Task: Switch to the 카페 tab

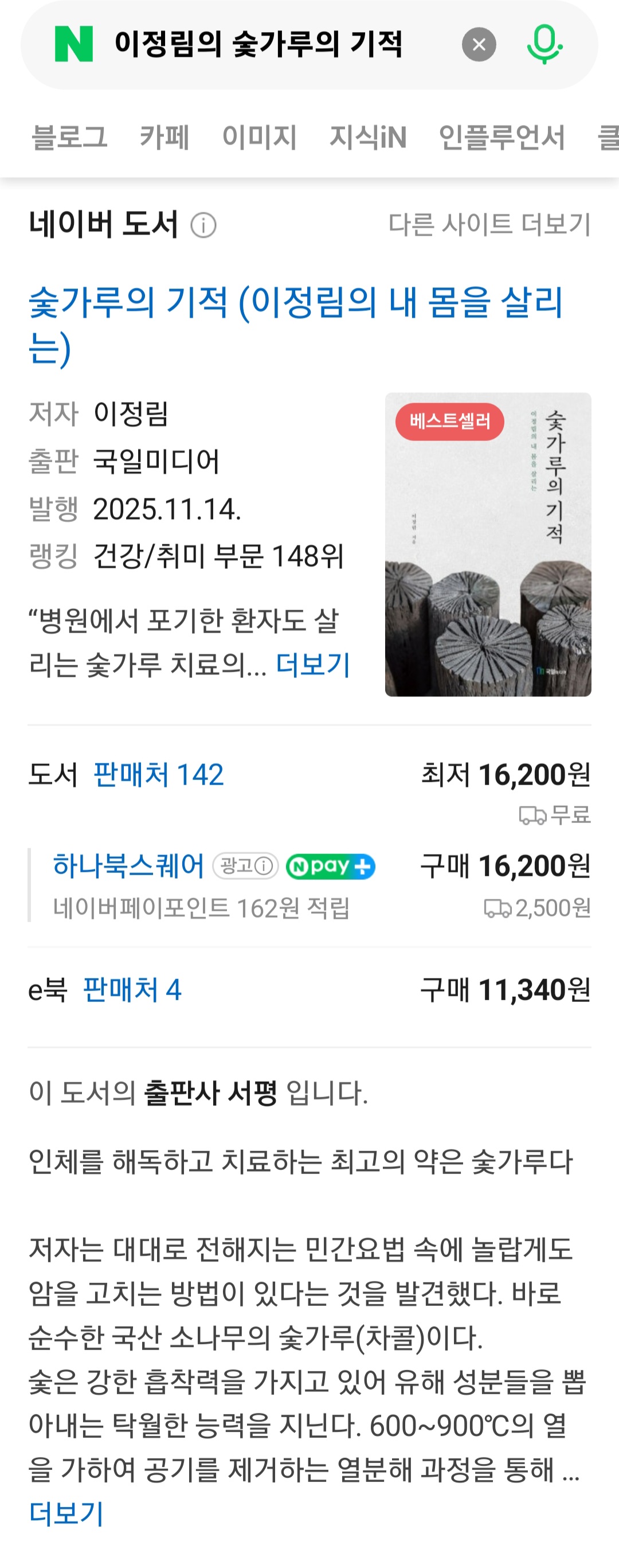Action: tap(164, 136)
